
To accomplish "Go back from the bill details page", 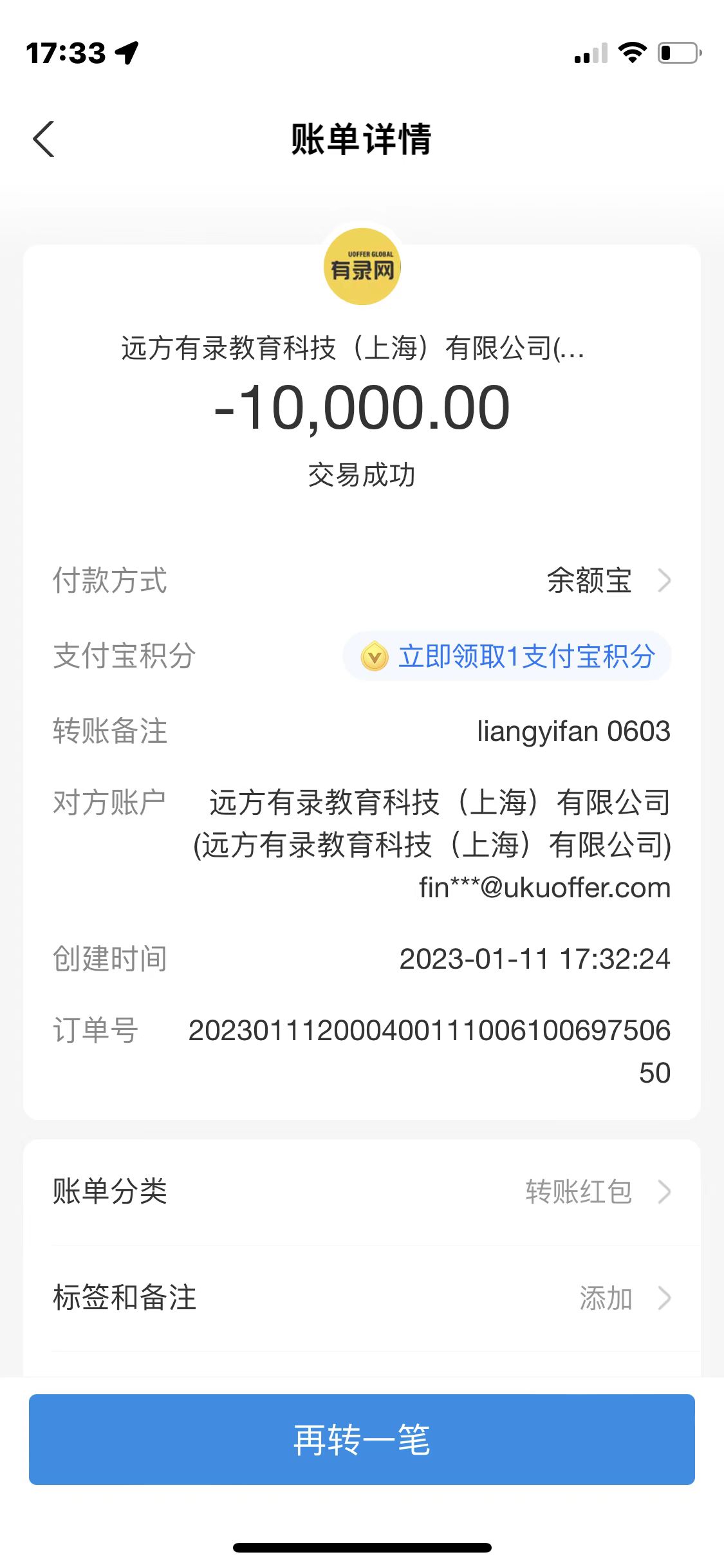I will pyautogui.click(x=44, y=139).
